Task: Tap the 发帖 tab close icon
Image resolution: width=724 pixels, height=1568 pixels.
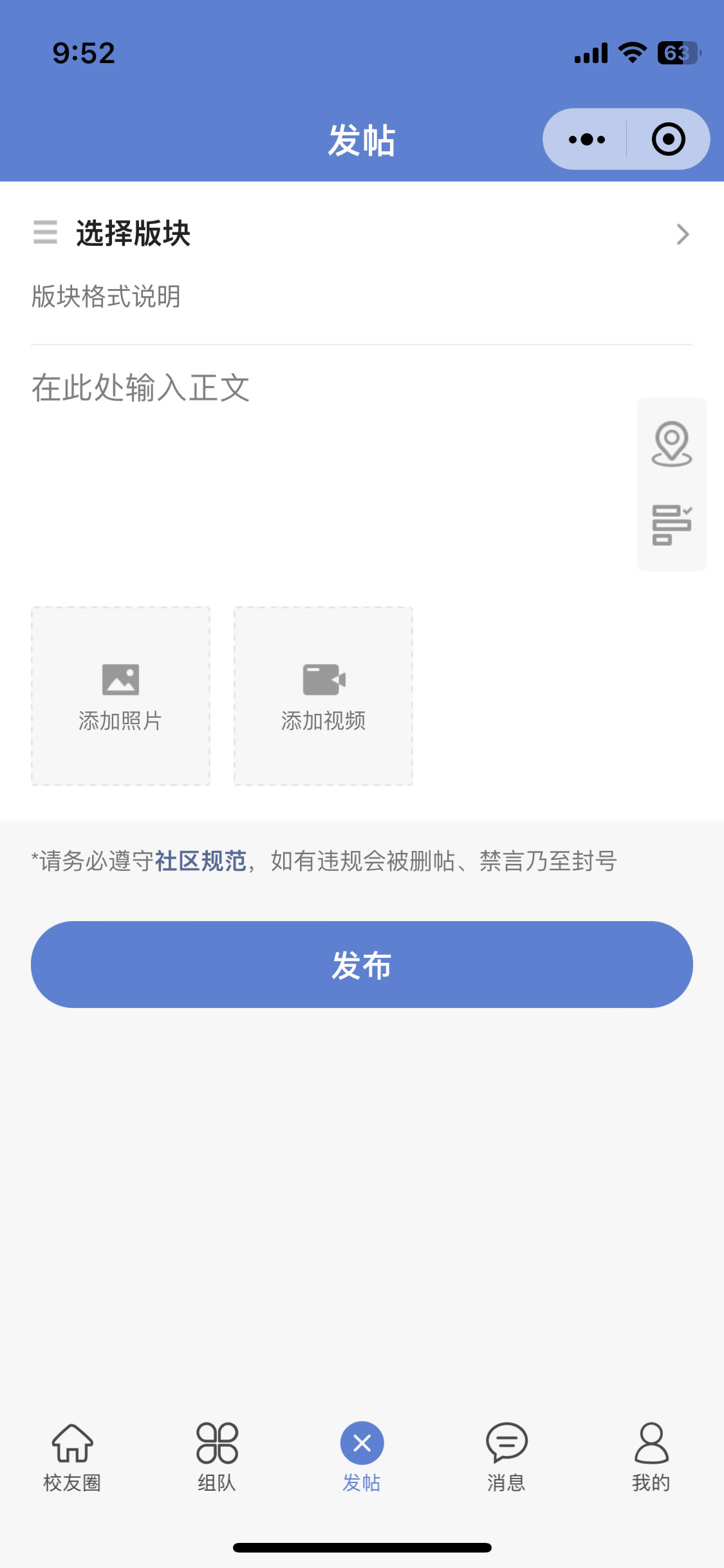Action: click(362, 1443)
